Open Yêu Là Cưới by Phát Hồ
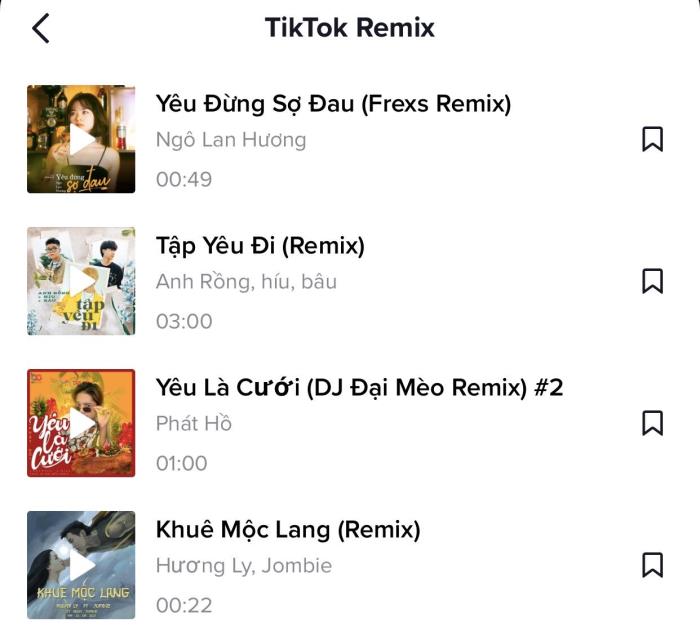The height and width of the screenshot is (640, 700). click(x=359, y=388)
